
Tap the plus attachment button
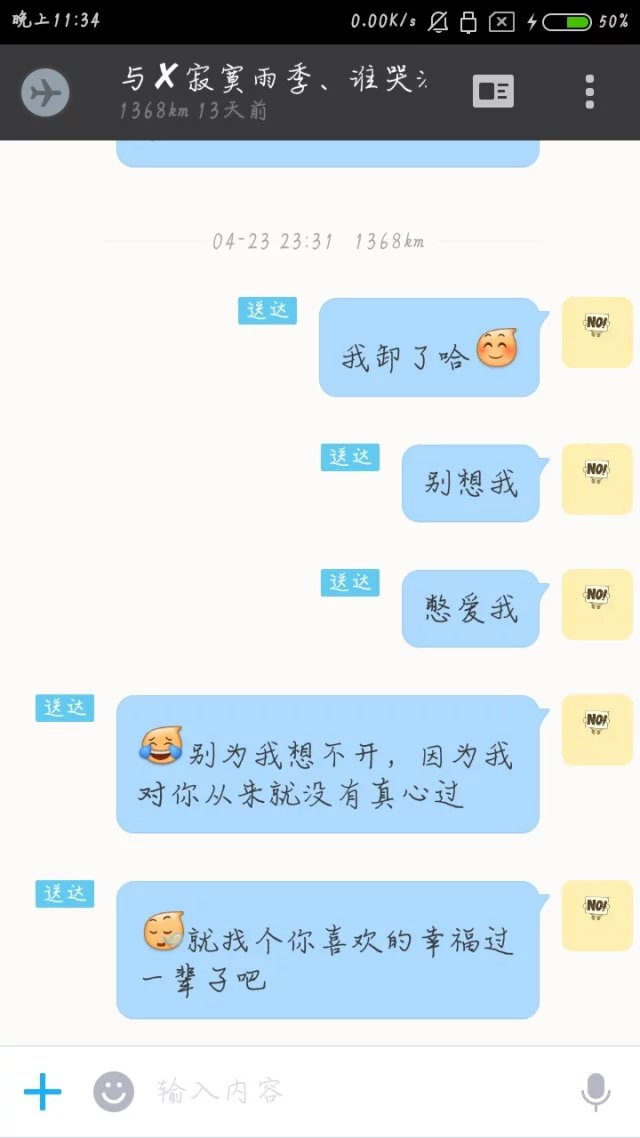pyautogui.click(x=43, y=1092)
